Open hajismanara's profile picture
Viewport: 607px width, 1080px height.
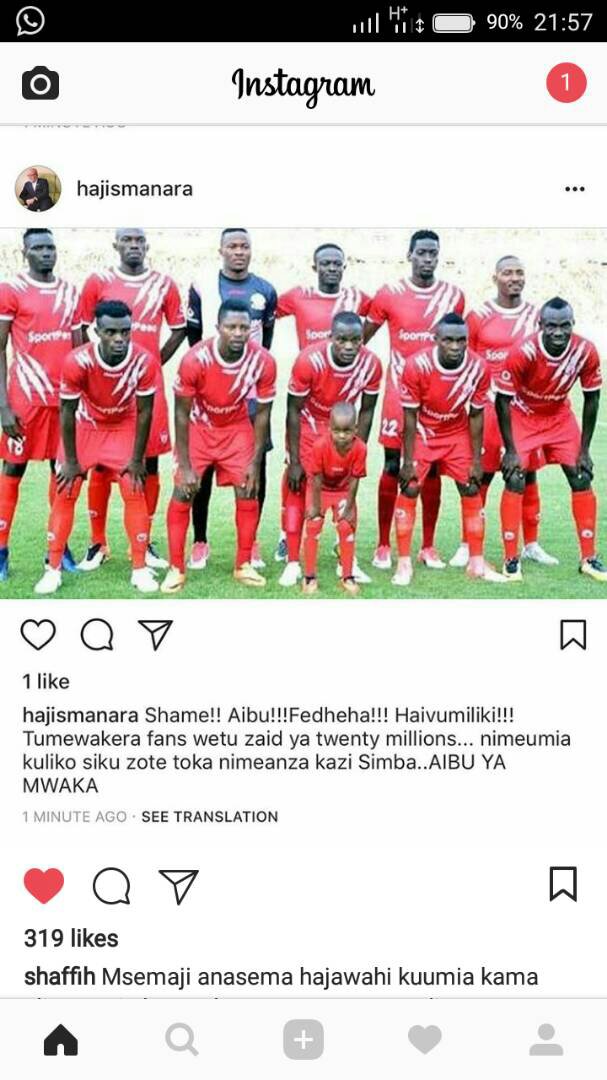click(x=38, y=189)
